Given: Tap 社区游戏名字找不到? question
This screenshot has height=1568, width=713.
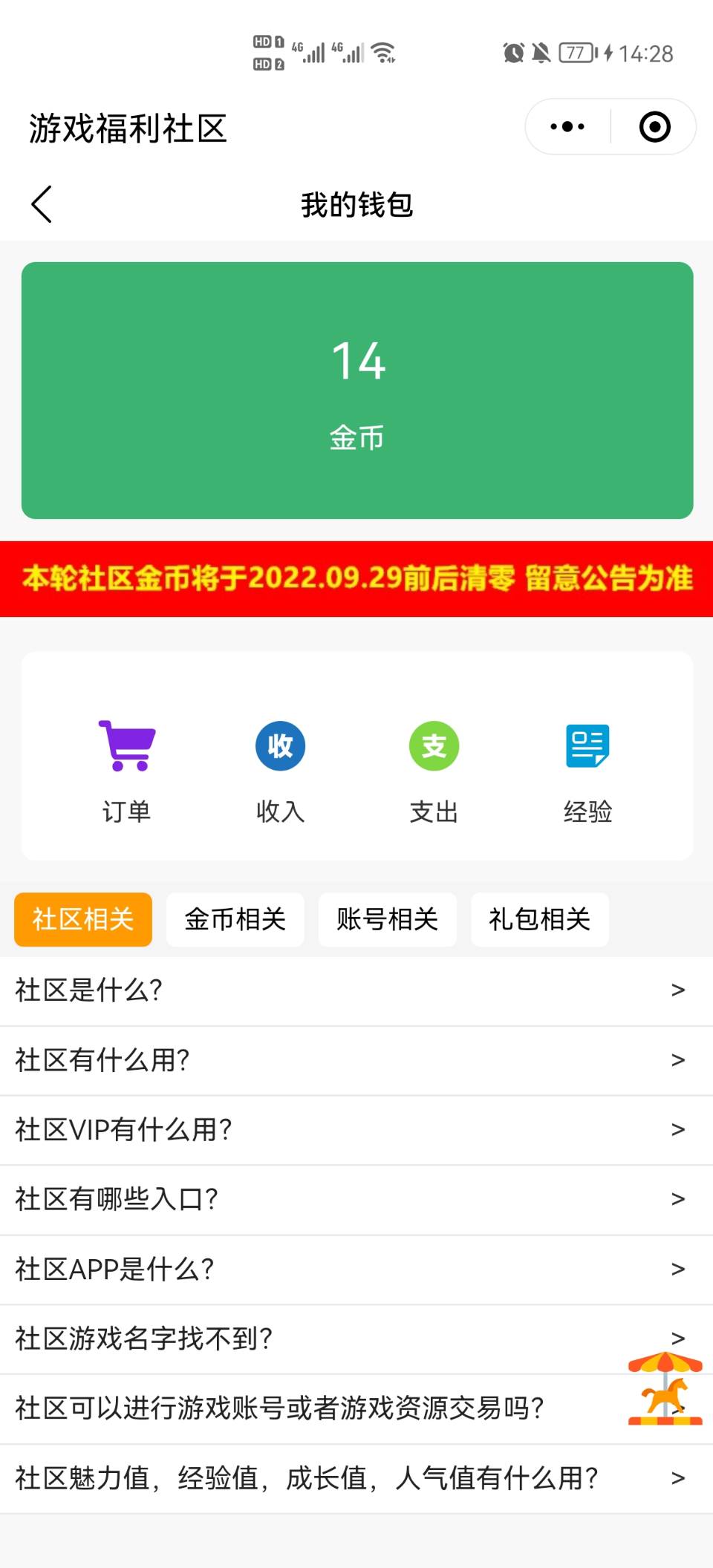Looking at the screenshot, I should pos(312,1339).
